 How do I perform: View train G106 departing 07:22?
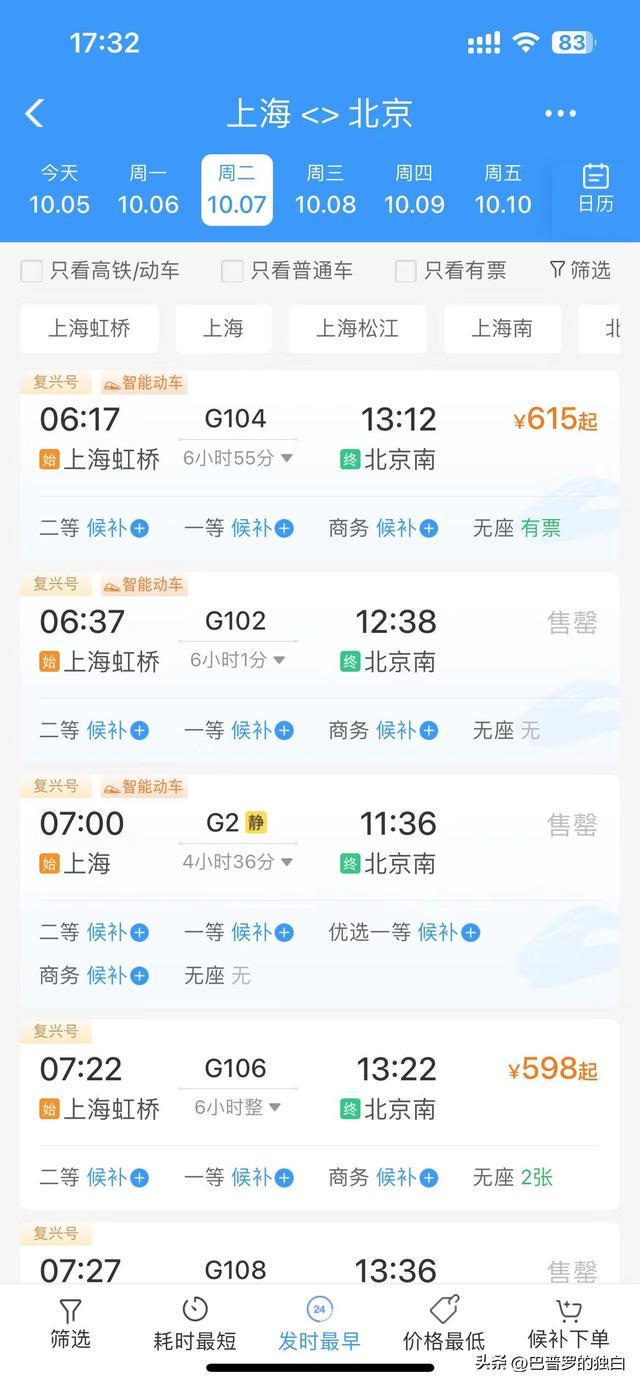(x=236, y=1069)
